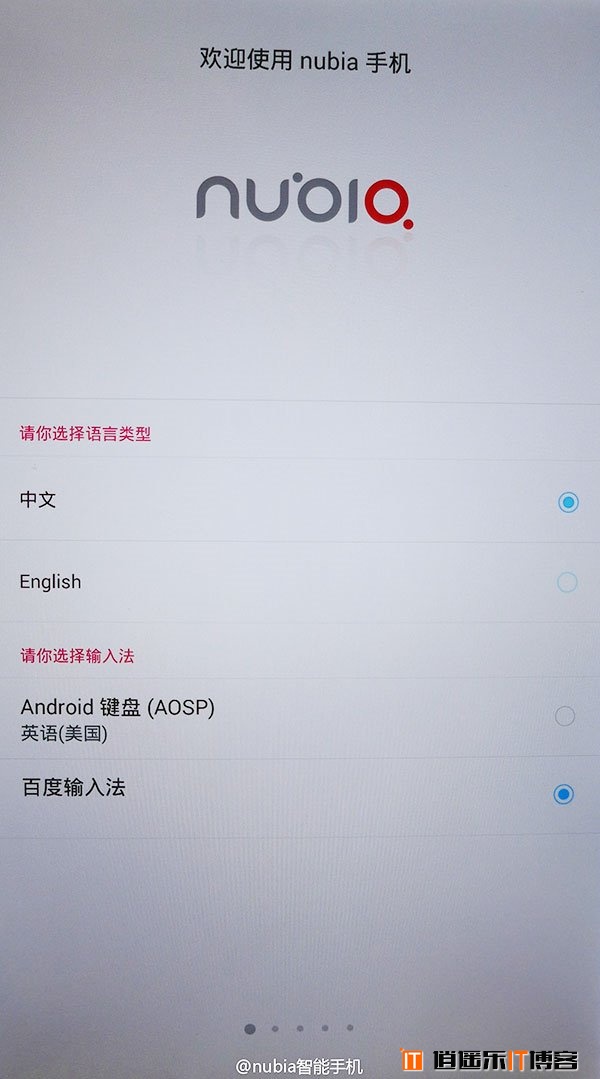The height and width of the screenshot is (1079, 600).
Task: Select 中文 as the language
Action: [568, 502]
